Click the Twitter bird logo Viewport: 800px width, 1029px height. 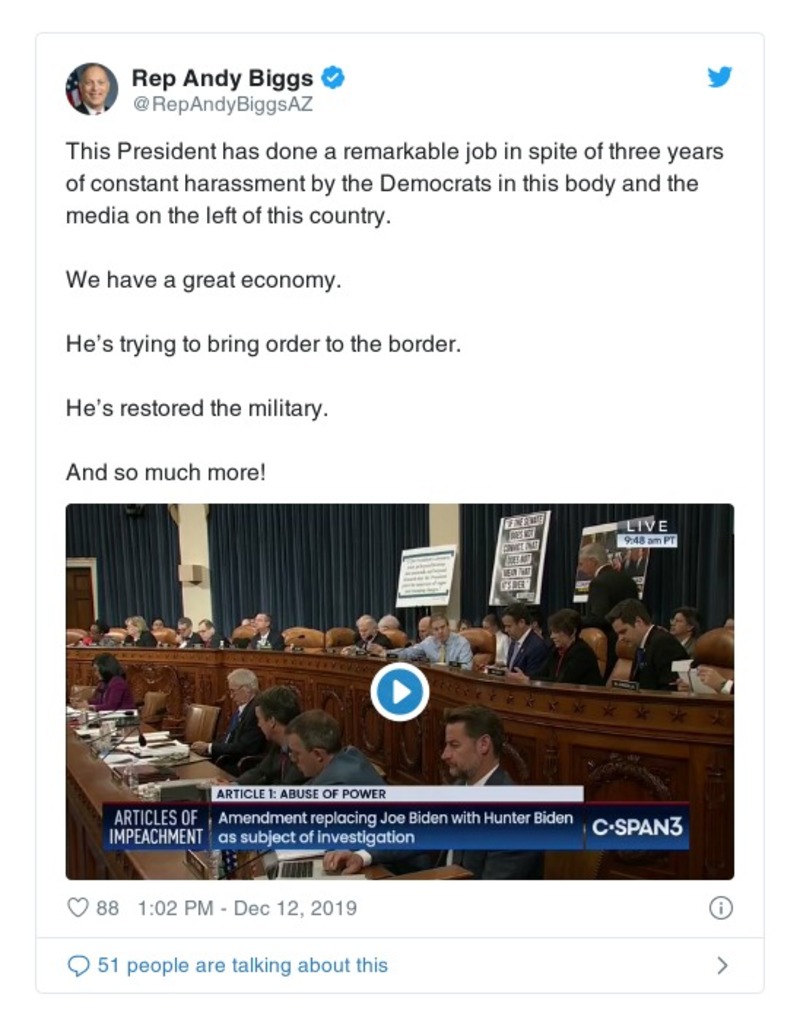point(719,76)
